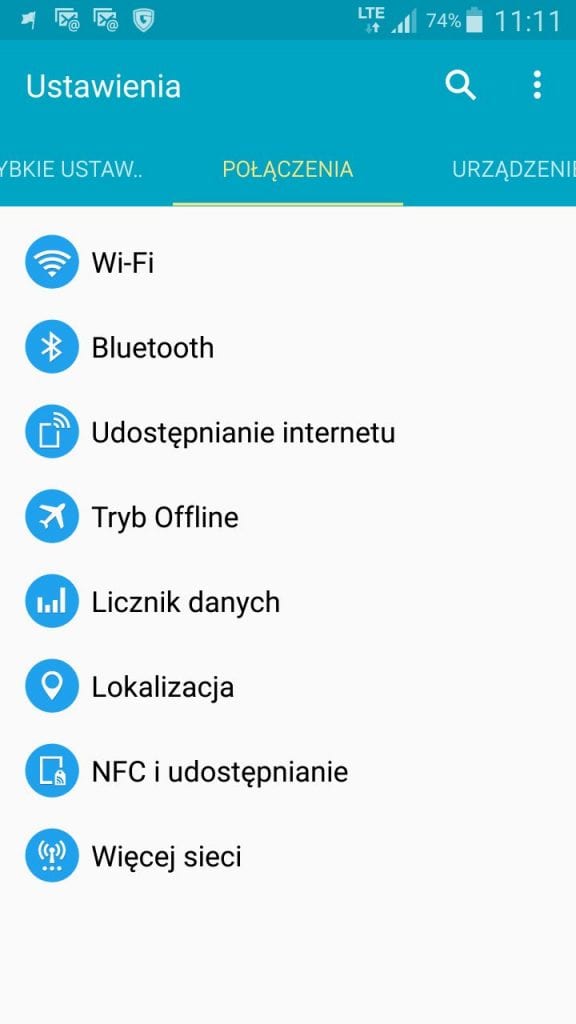Open Bluetooth settings
The width and height of the screenshot is (576, 1024).
288,347
